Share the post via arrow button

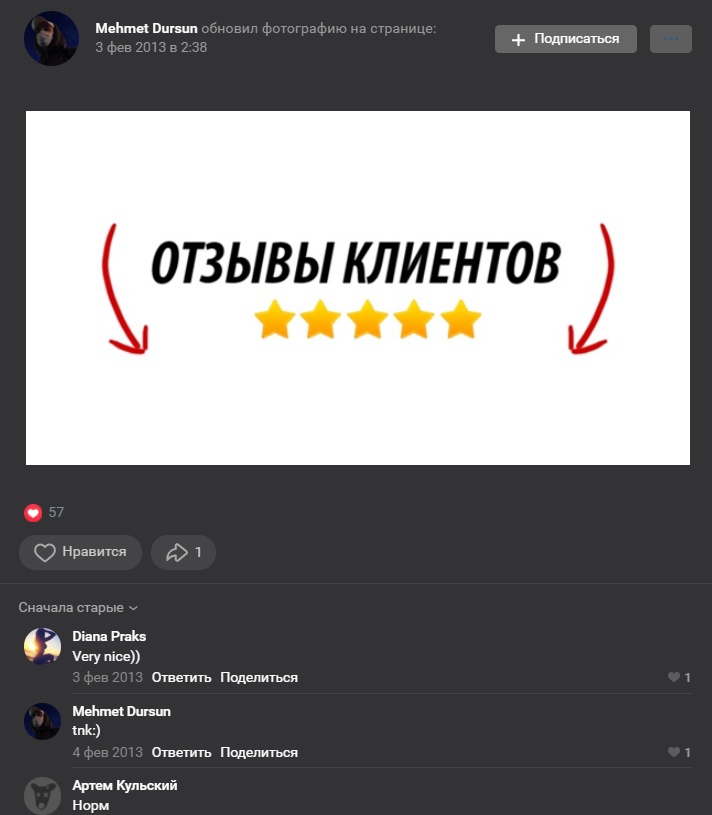[183, 552]
